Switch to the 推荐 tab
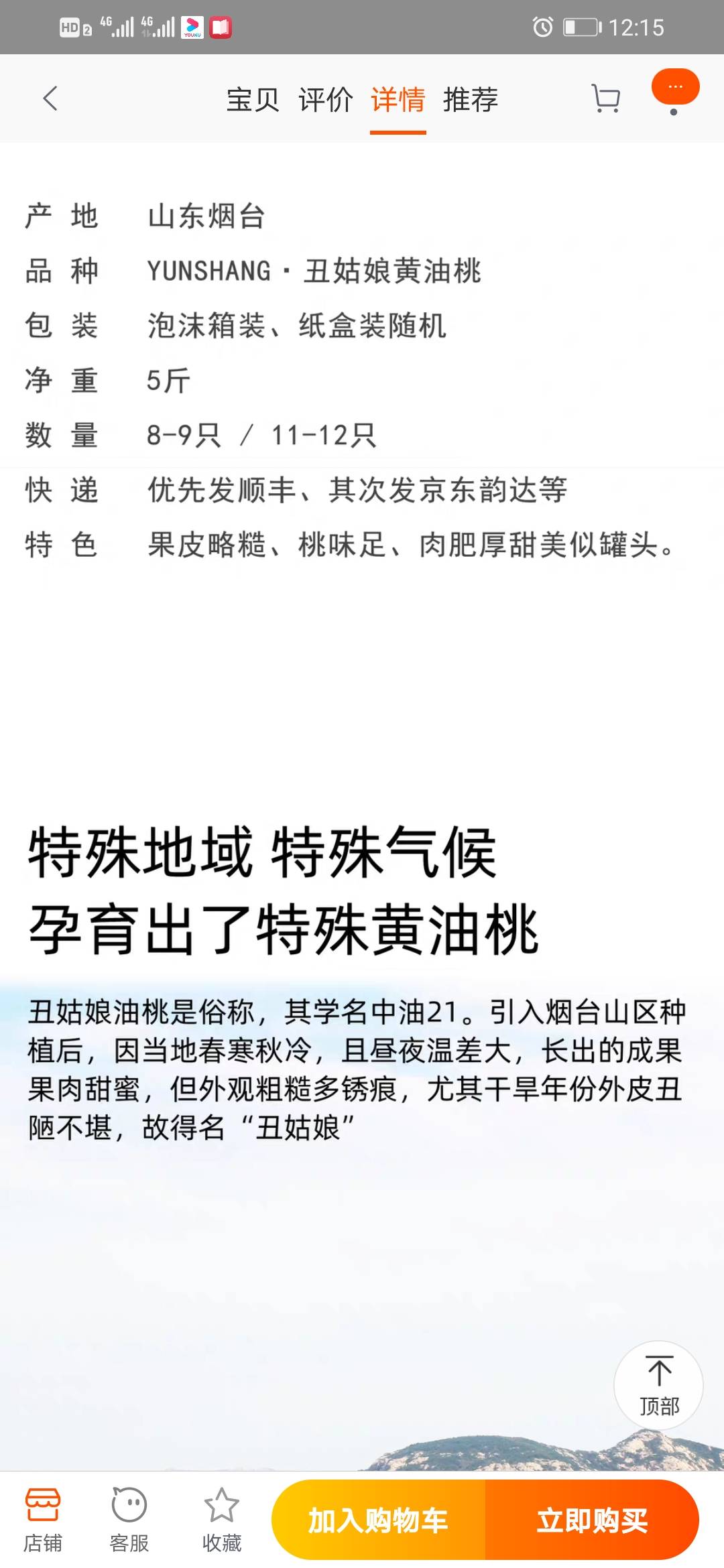This screenshot has width=724, height=1568. click(x=471, y=100)
